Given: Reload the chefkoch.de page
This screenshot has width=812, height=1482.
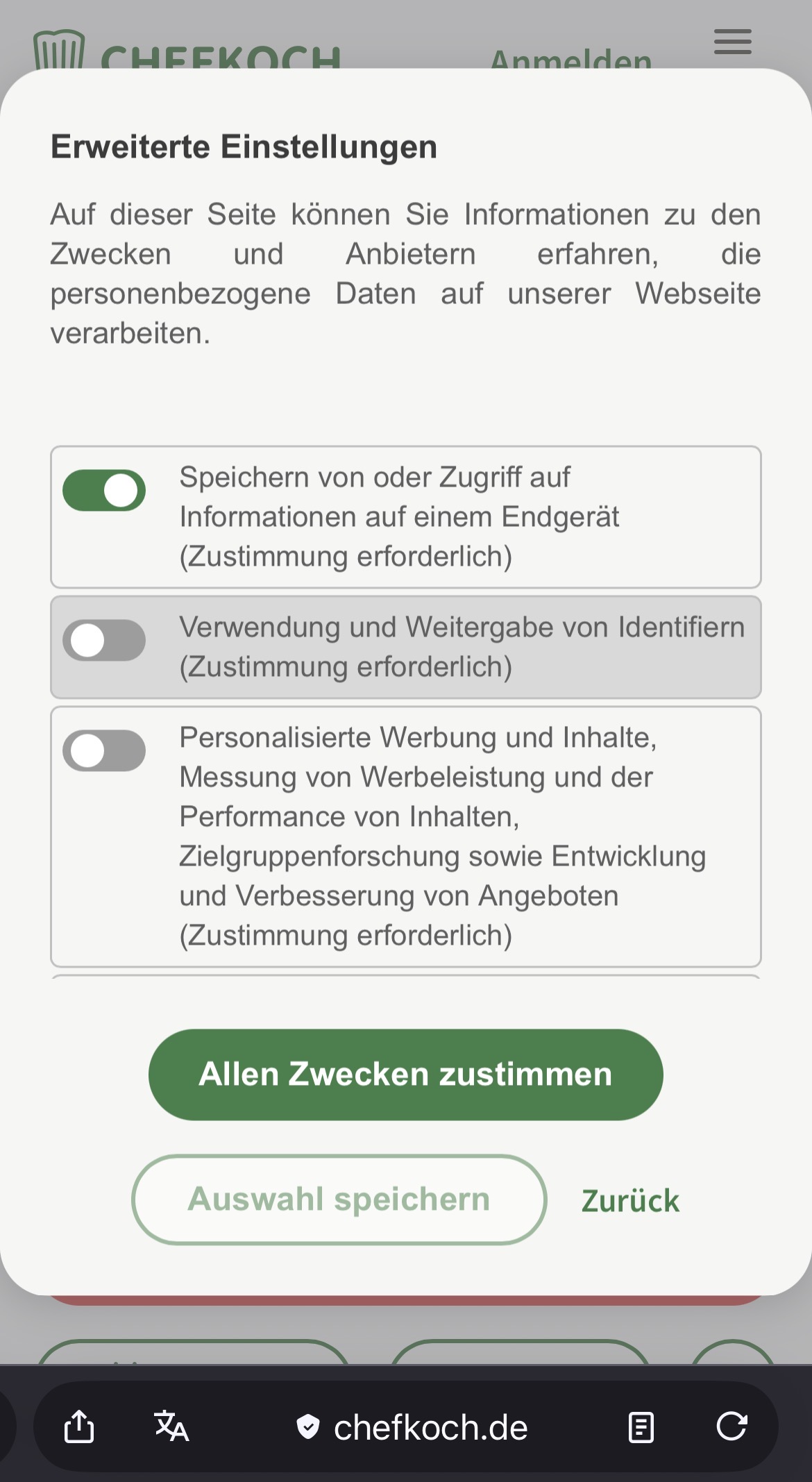Looking at the screenshot, I should [x=731, y=1427].
